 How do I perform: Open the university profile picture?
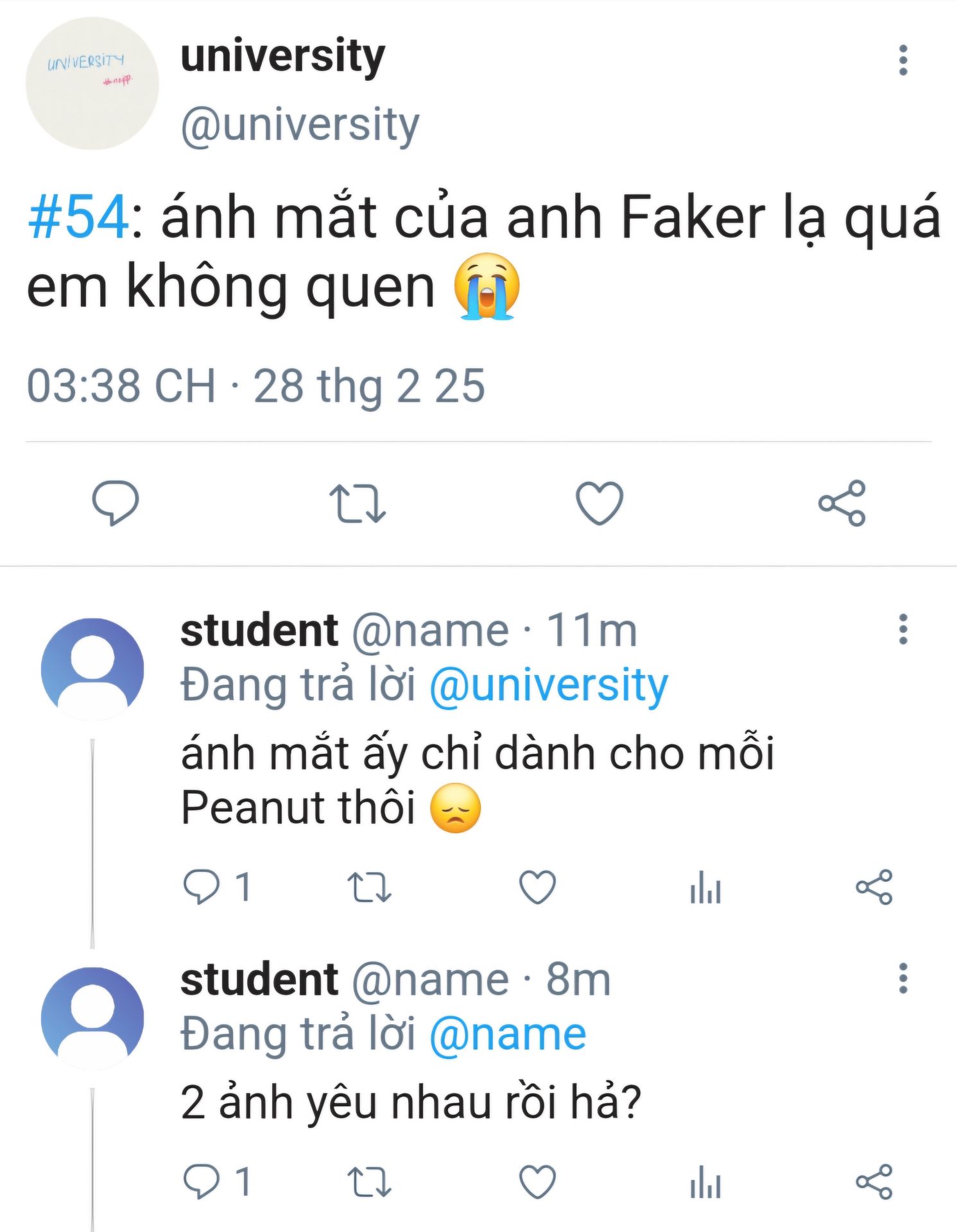tap(92, 83)
